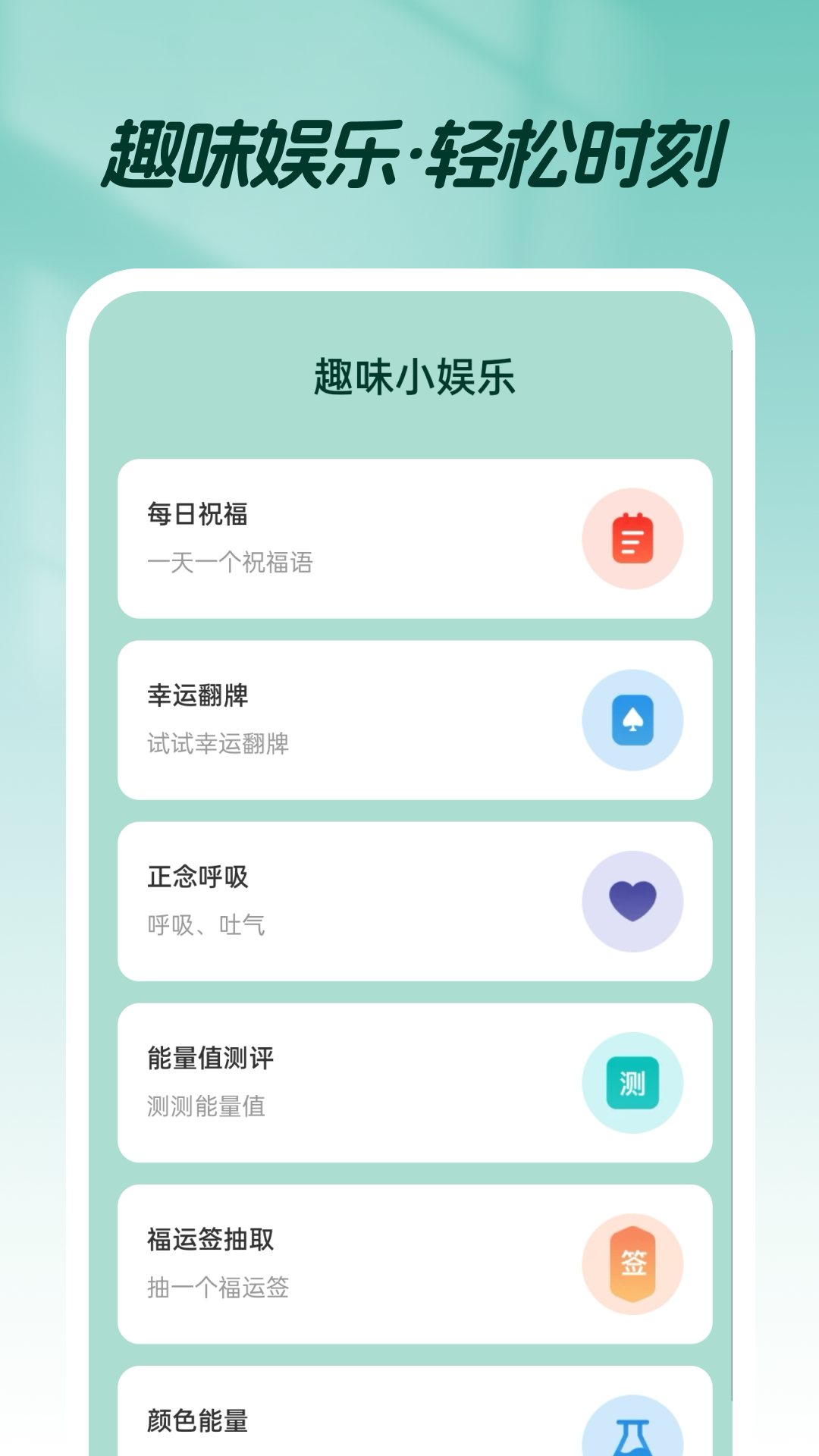Click the 趣味小娱乐 panel title
Screen dimensions: 819x1456
point(413,376)
